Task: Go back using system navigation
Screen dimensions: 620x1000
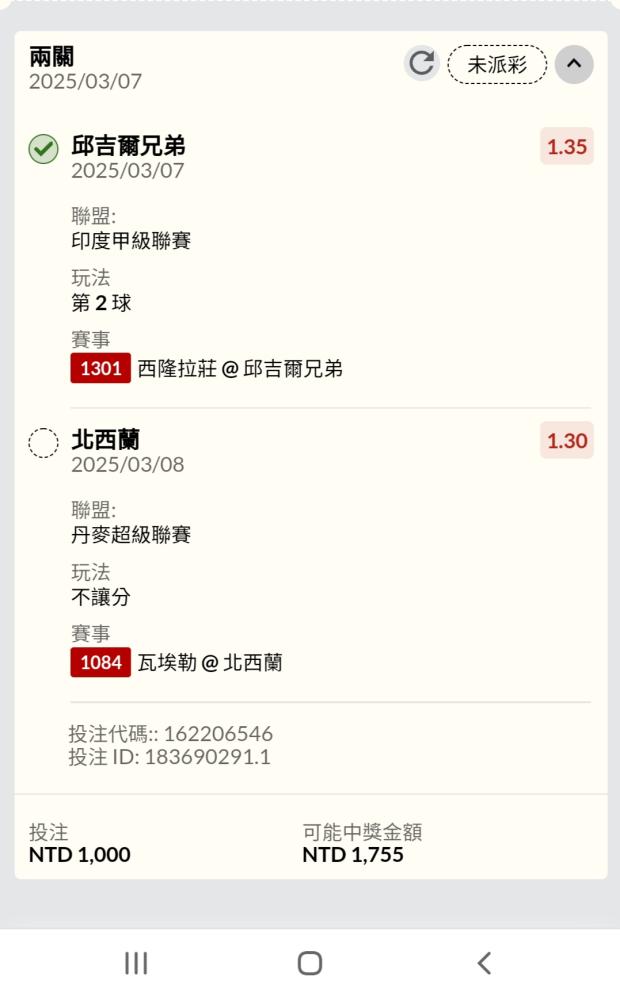Action: [484, 963]
